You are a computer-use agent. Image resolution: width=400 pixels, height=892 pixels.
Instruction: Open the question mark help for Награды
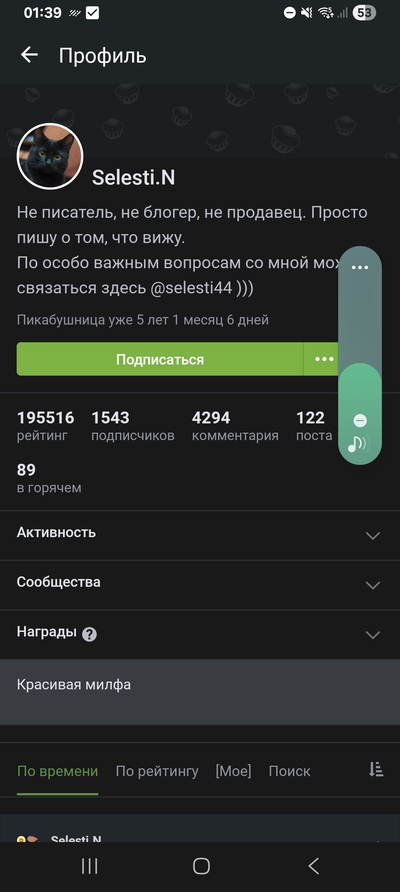pyautogui.click(x=89, y=634)
